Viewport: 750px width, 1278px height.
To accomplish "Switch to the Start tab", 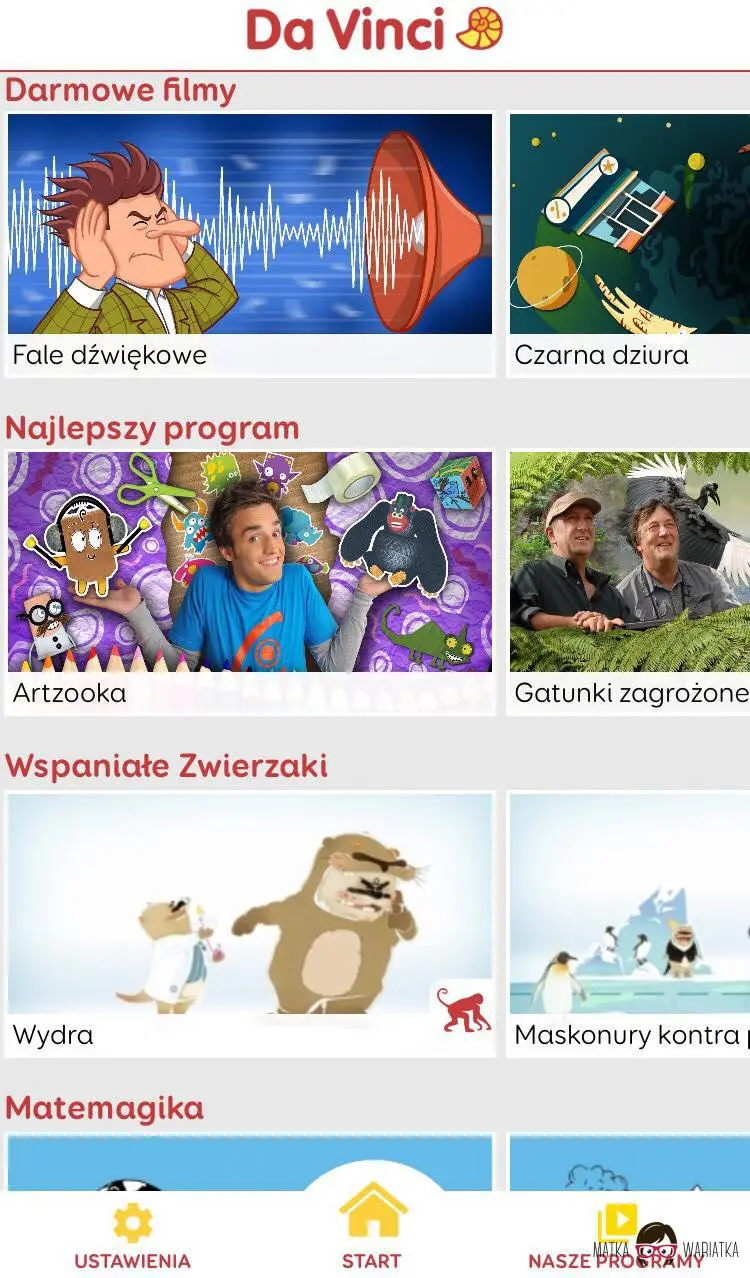I will pos(372,1228).
